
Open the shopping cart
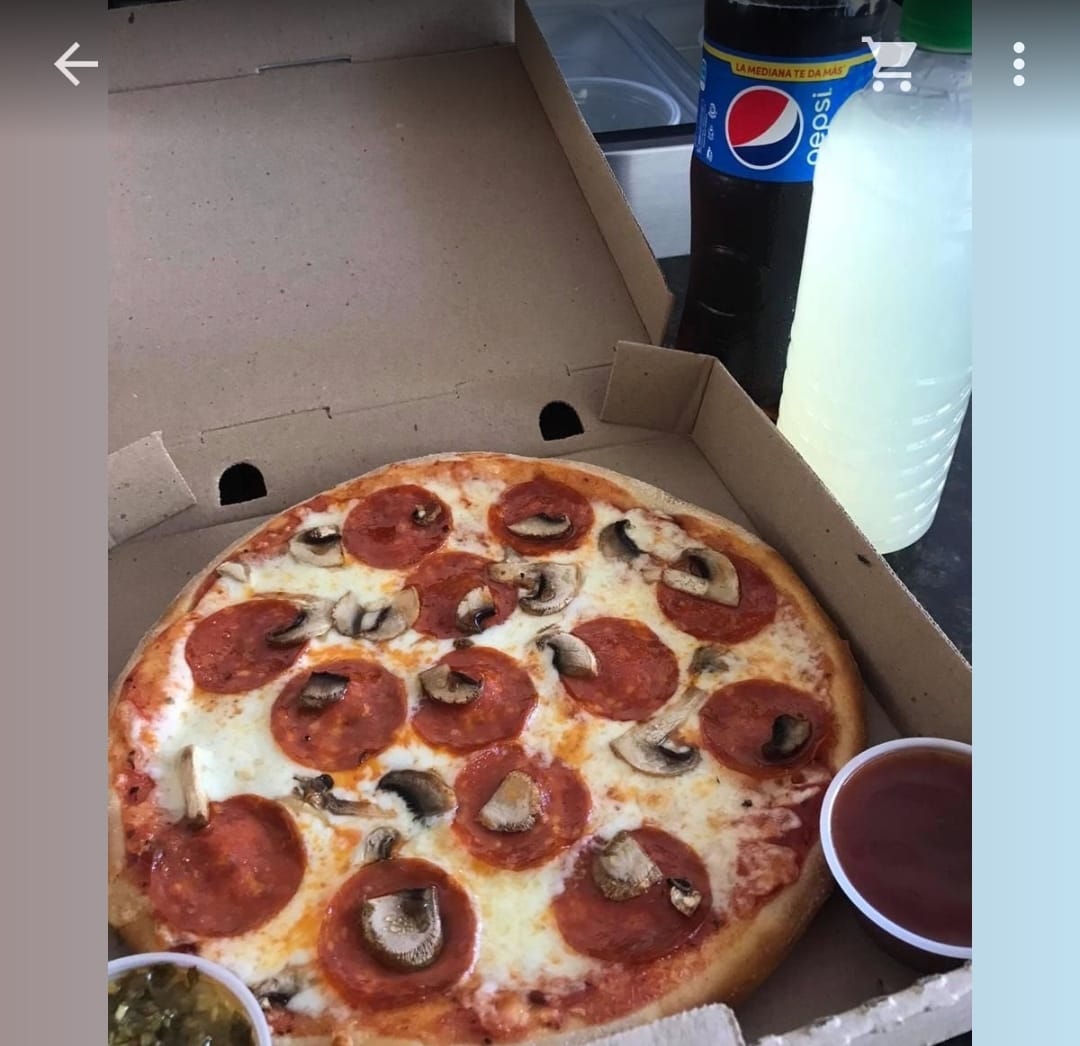[x=889, y=64]
